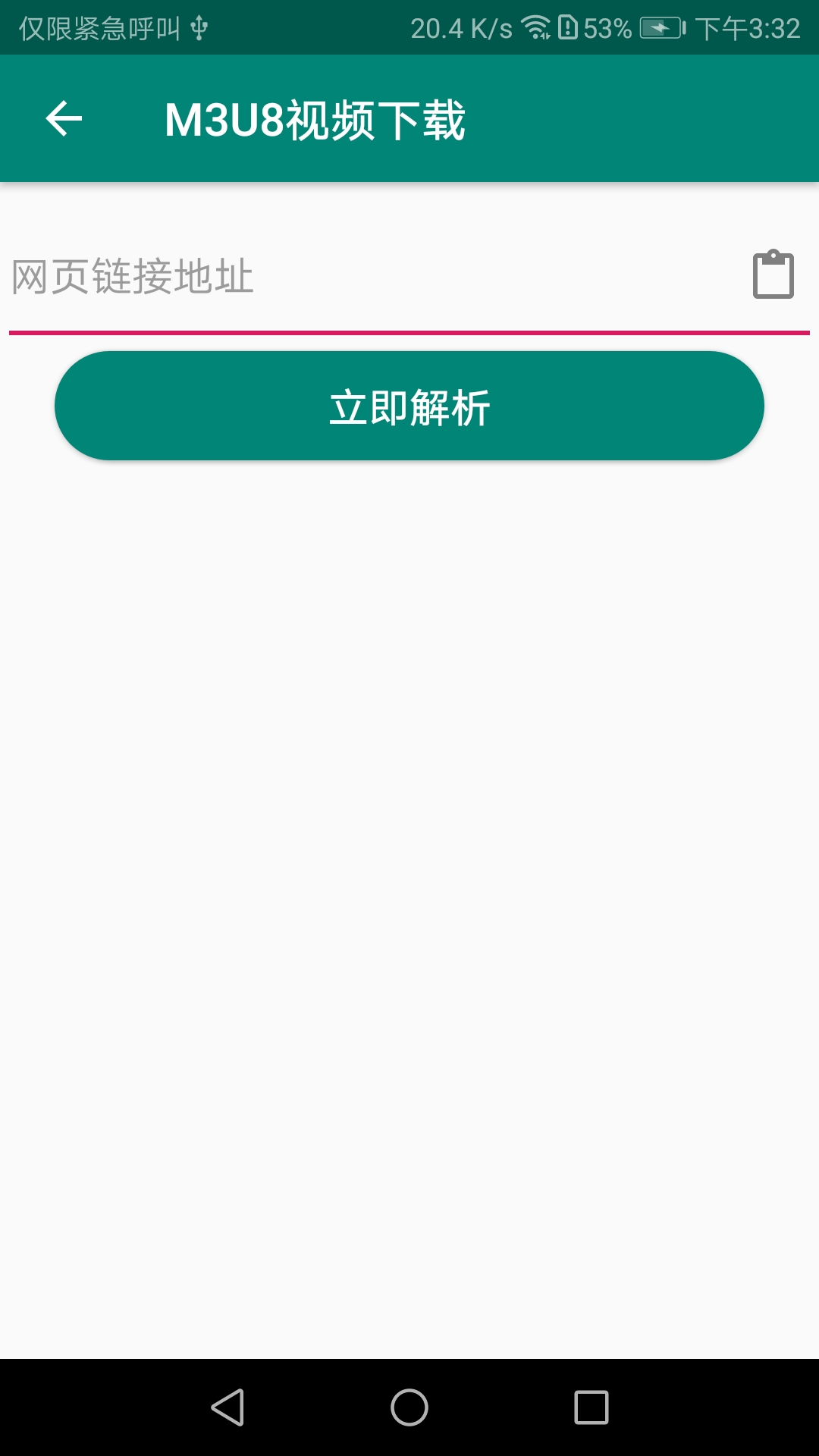Tap the 立即解析 button
The height and width of the screenshot is (1456, 819).
(409, 406)
